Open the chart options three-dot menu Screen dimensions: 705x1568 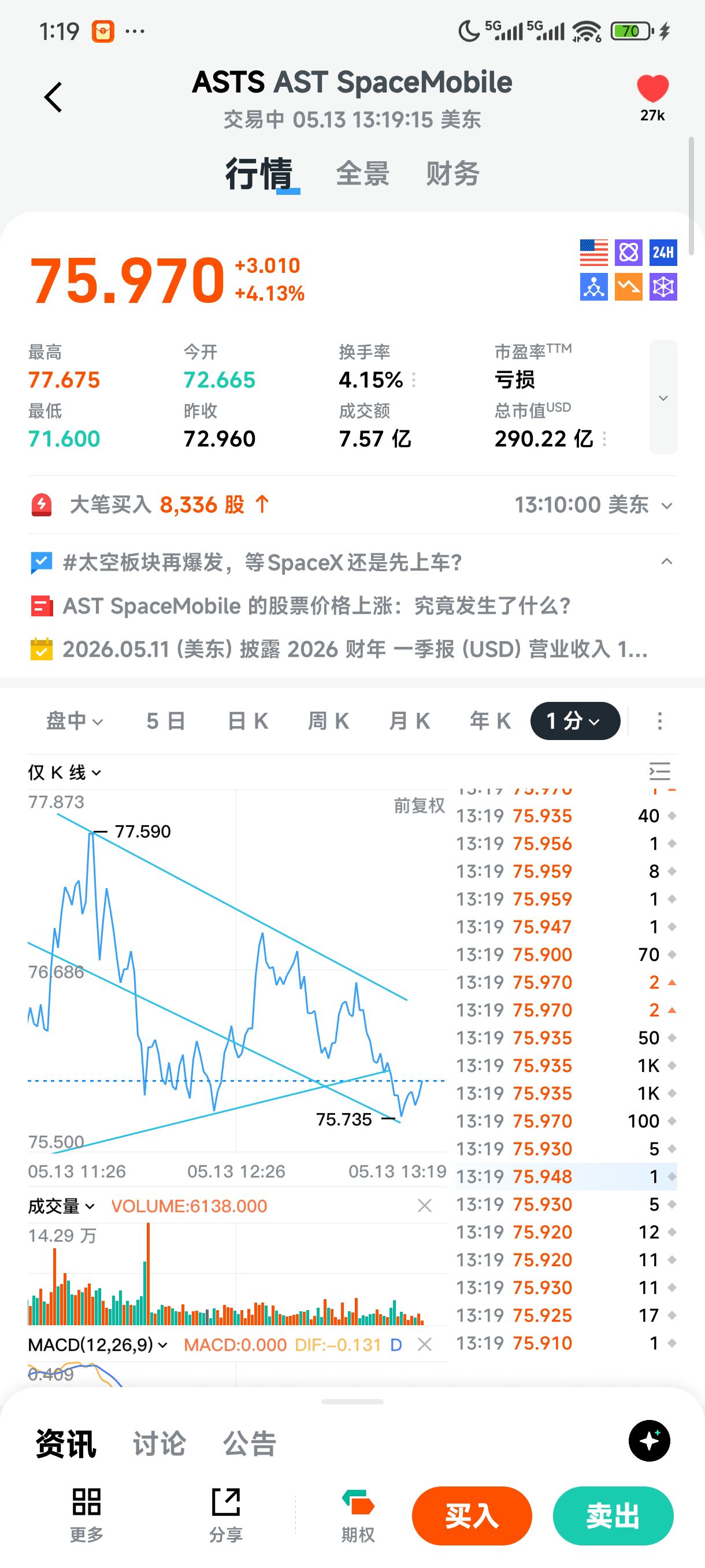point(659,722)
